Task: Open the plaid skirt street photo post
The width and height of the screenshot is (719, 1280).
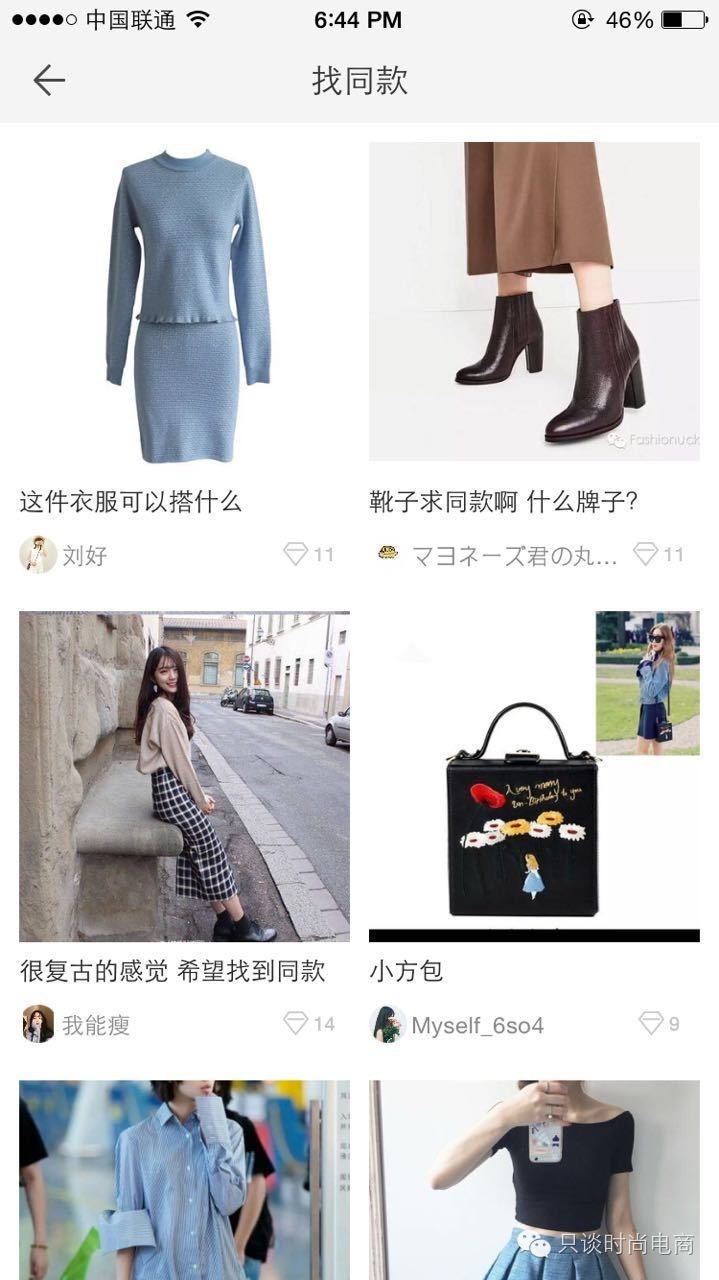Action: (x=185, y=776)
